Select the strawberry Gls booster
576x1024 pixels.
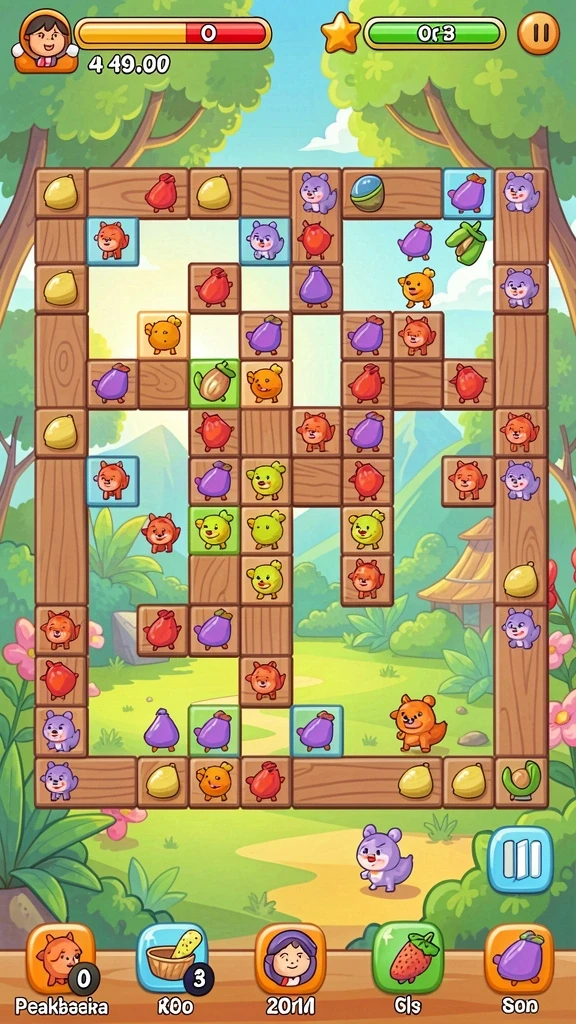408,958
